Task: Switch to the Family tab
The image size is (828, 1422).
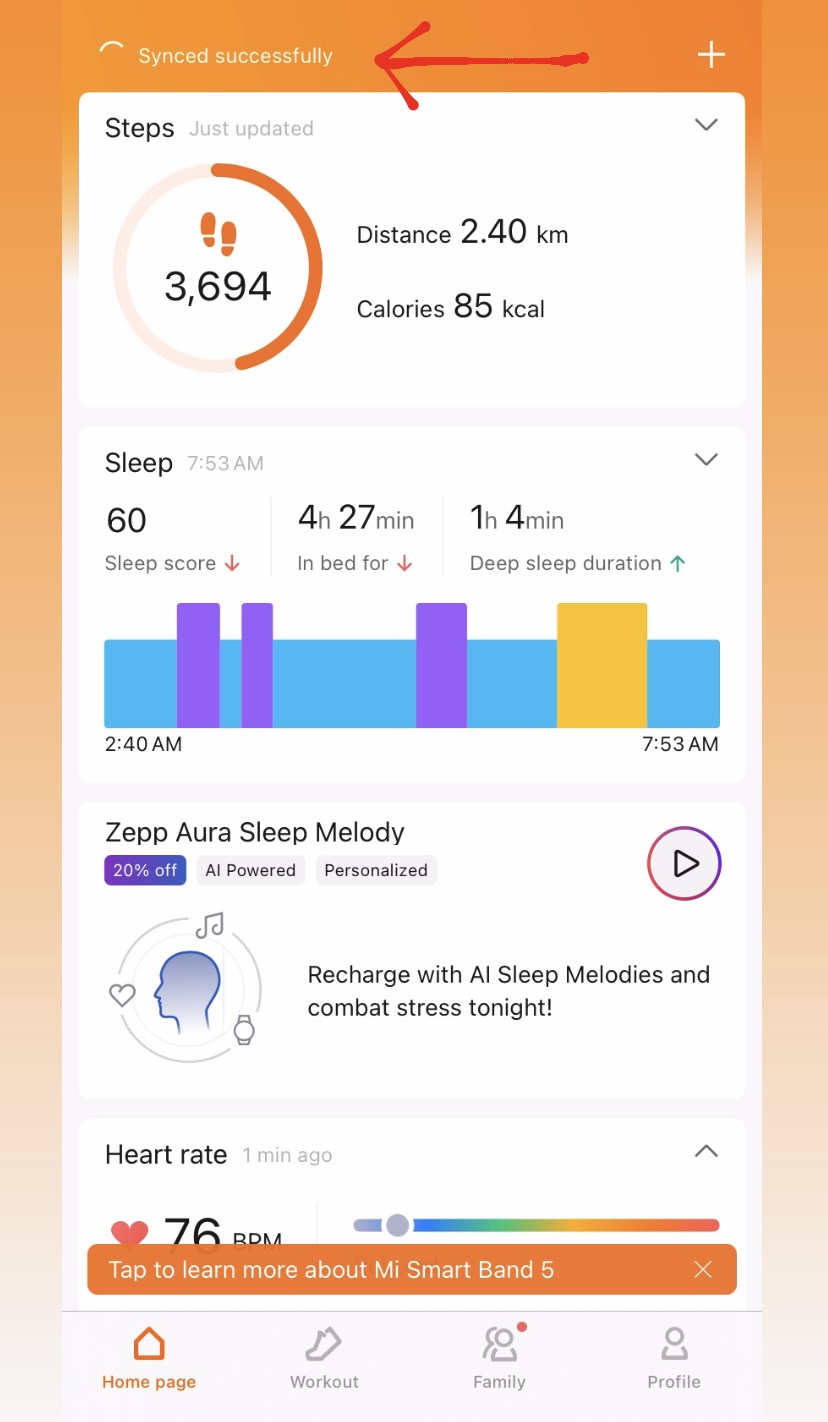Action: [499, 1358]
